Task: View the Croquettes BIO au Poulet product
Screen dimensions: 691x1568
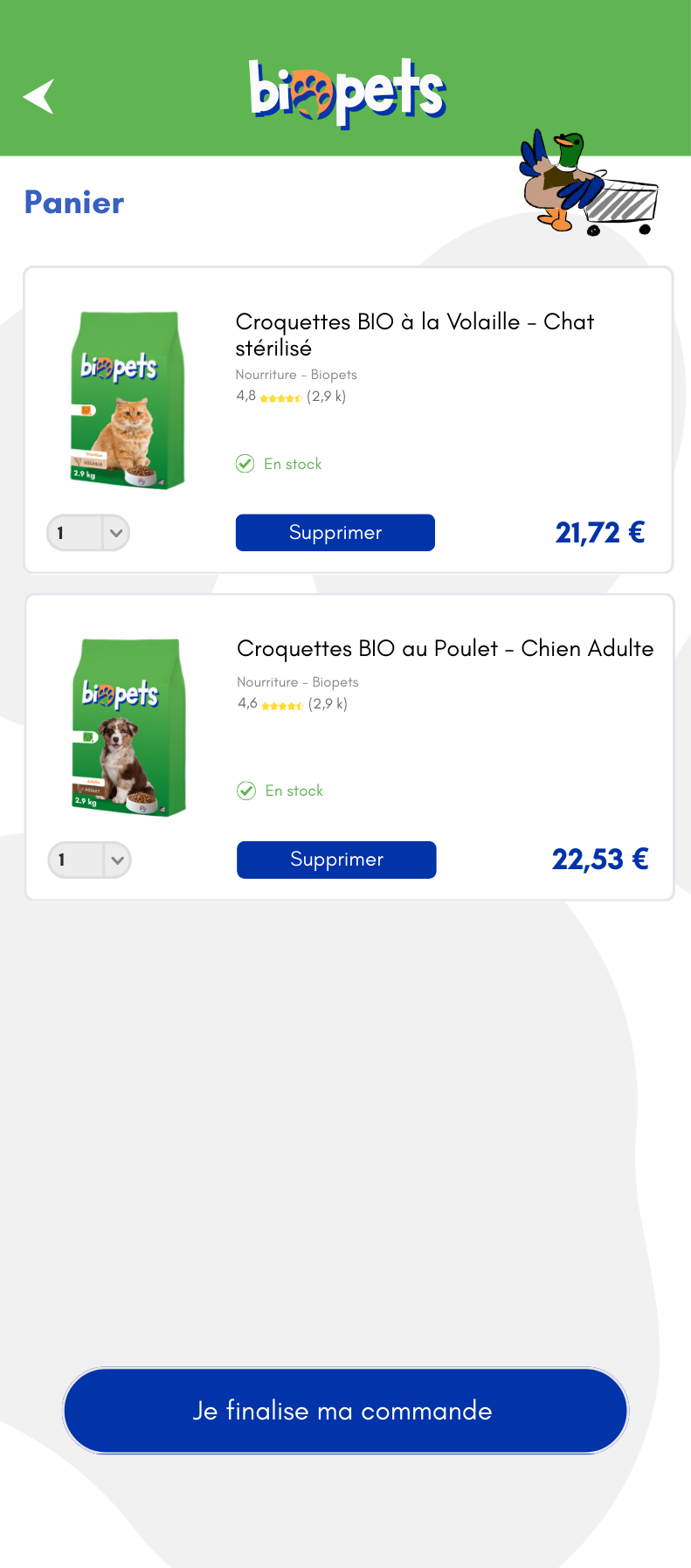Action: point(445,649)
